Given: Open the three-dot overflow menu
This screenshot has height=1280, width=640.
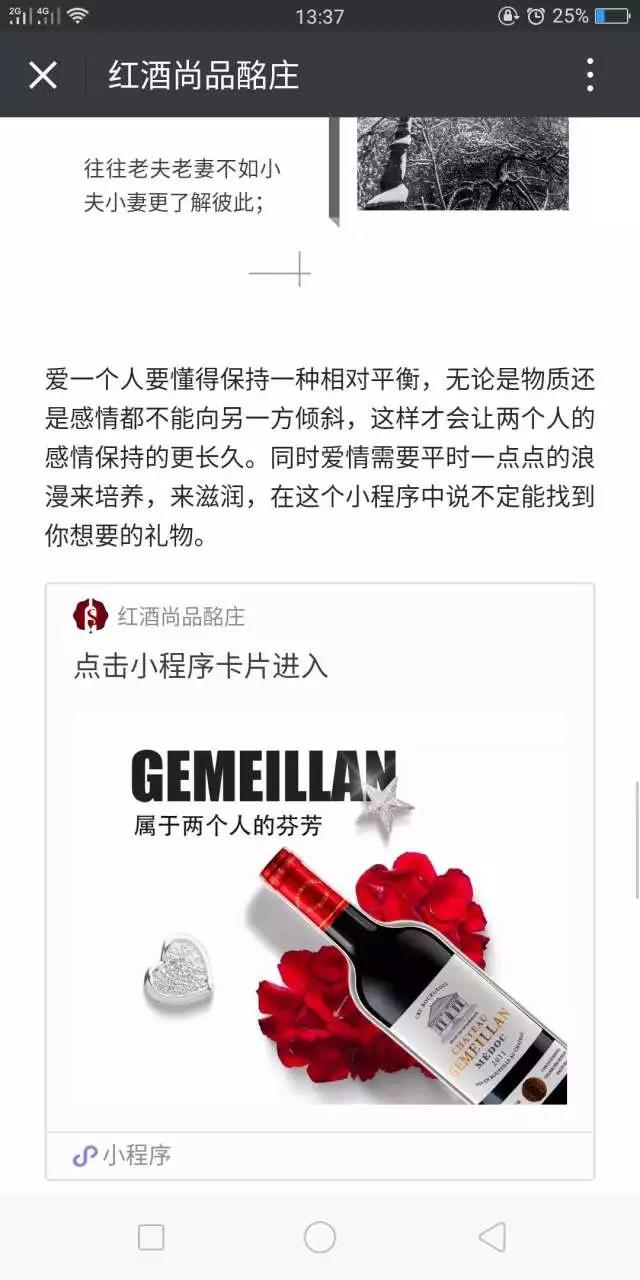Looking at the screenshot, I should click(590, 75).
